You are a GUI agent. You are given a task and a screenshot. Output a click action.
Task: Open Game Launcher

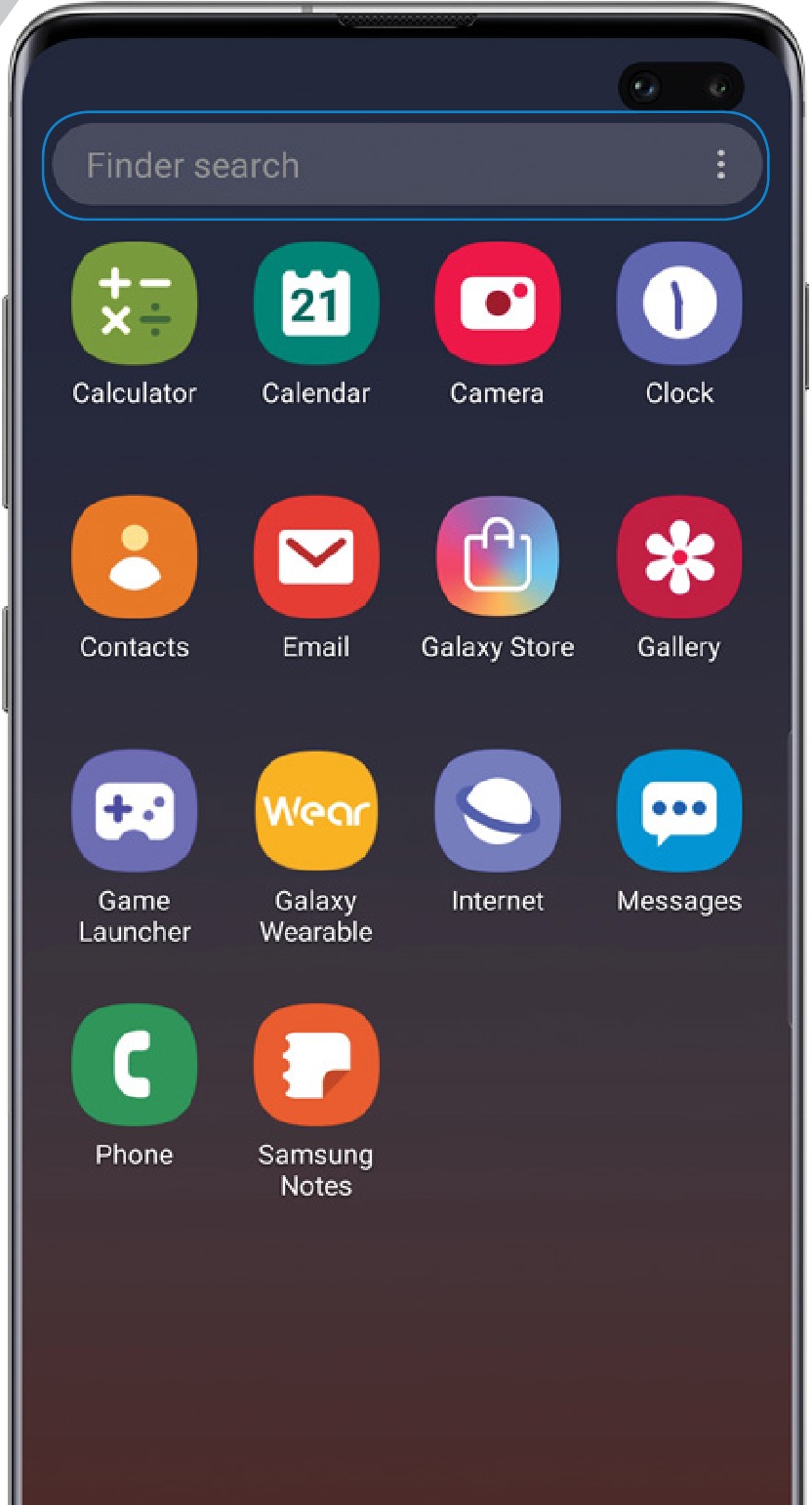[x=135, y=811]
